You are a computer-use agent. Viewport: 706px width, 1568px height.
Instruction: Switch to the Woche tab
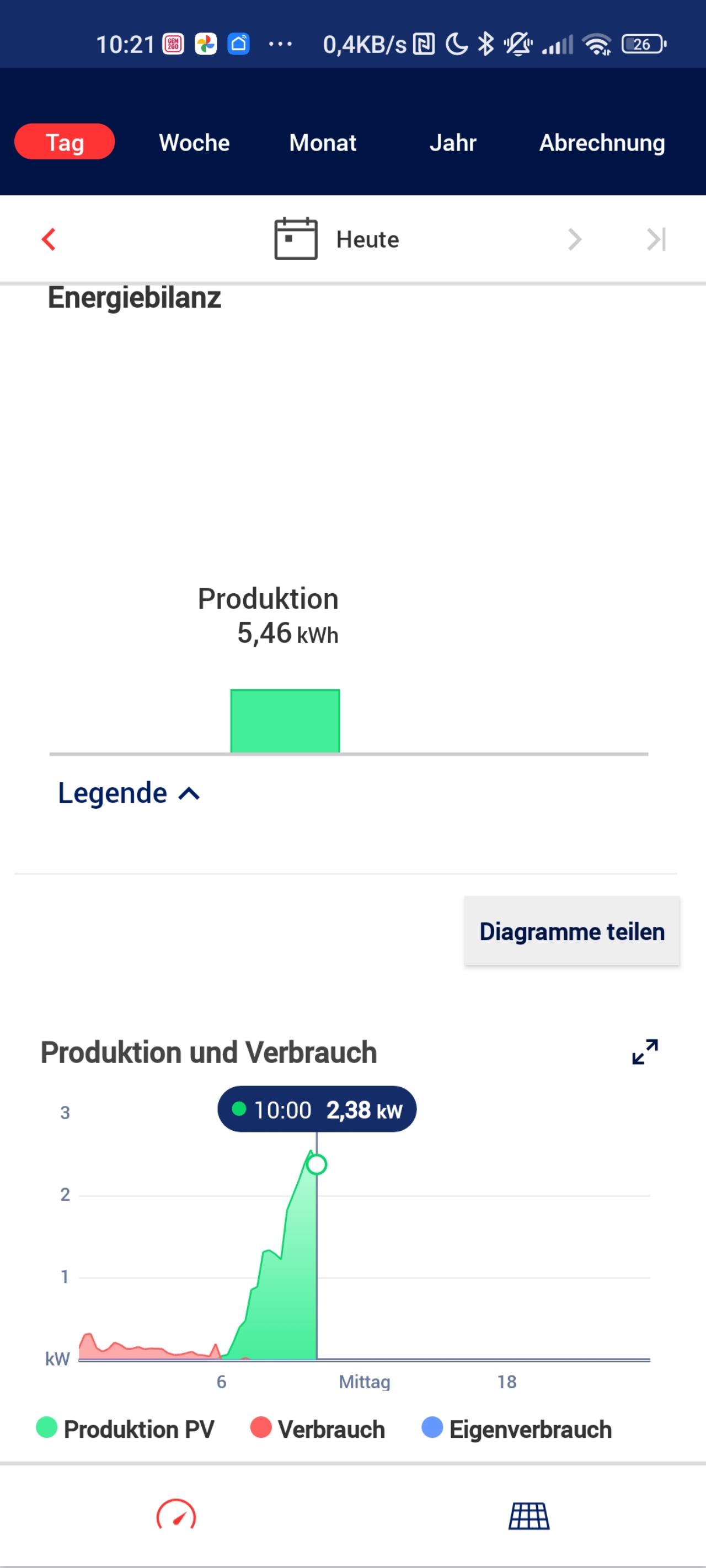(194, 142)
